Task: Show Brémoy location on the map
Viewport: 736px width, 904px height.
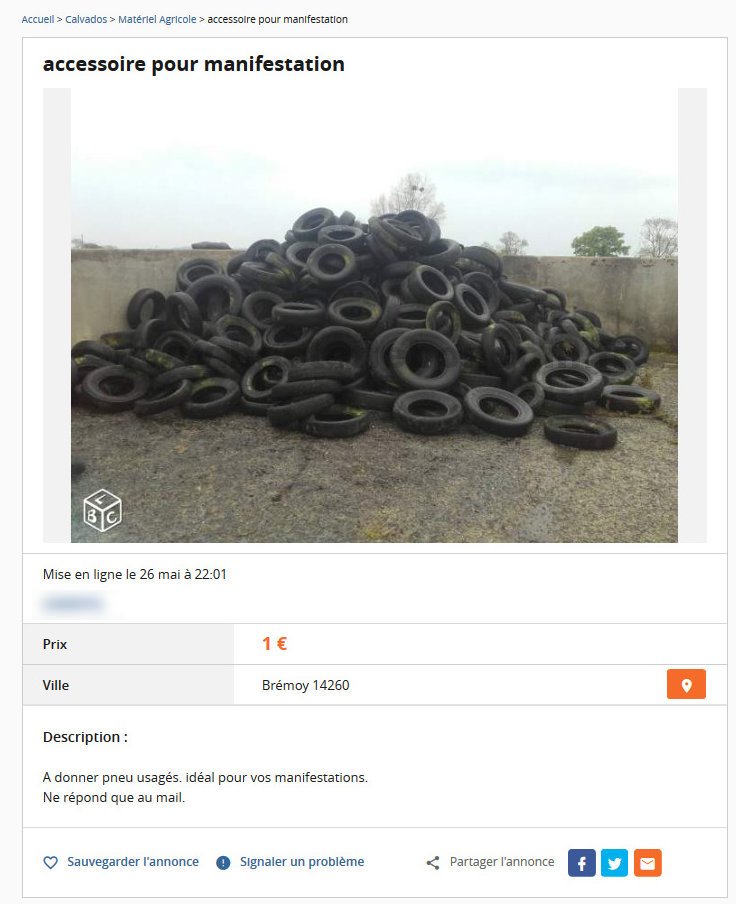Action: click(x=686, y=685)
